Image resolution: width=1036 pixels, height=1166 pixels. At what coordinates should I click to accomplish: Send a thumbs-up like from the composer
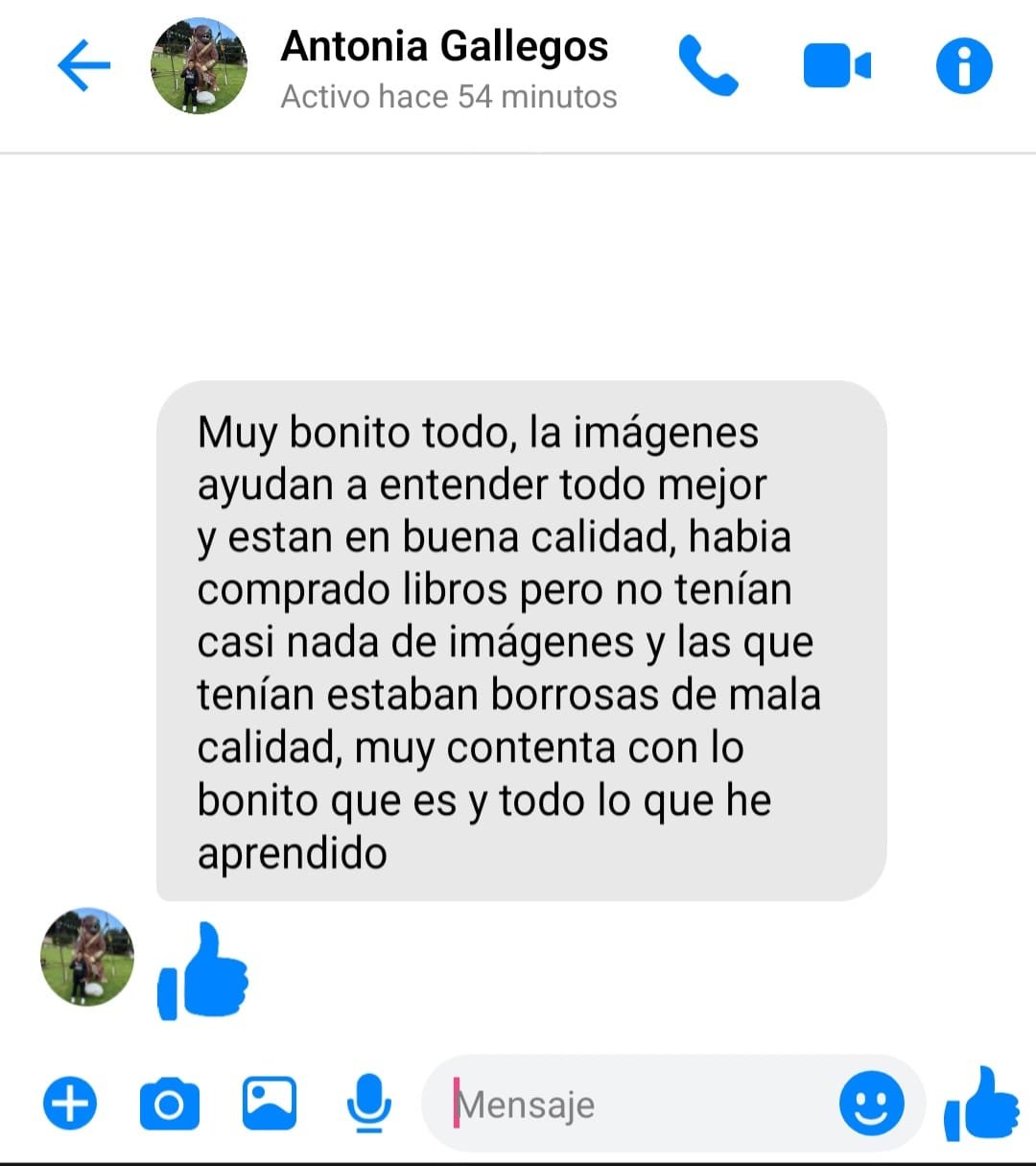(x=982, y=1104)
